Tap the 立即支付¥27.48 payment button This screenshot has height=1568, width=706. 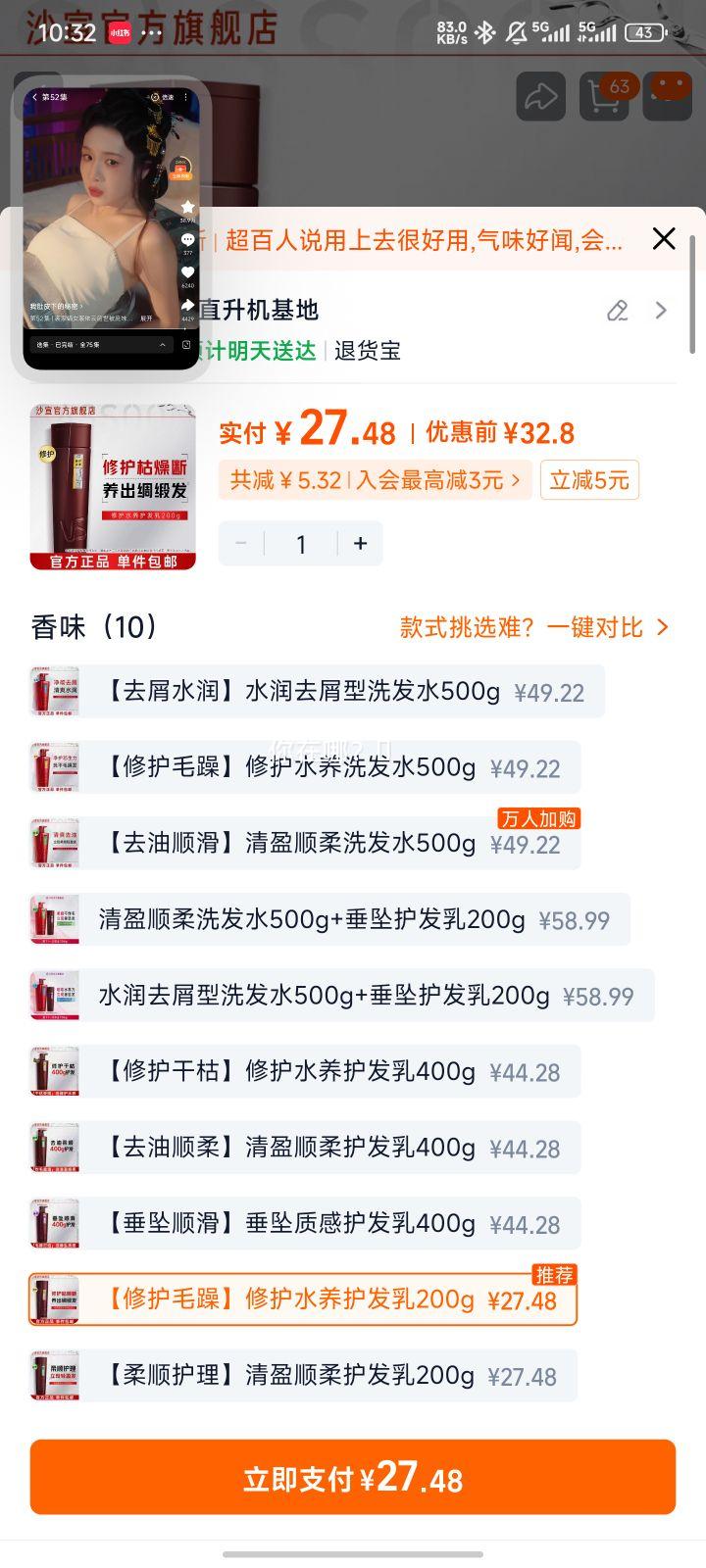(353, 1480)
